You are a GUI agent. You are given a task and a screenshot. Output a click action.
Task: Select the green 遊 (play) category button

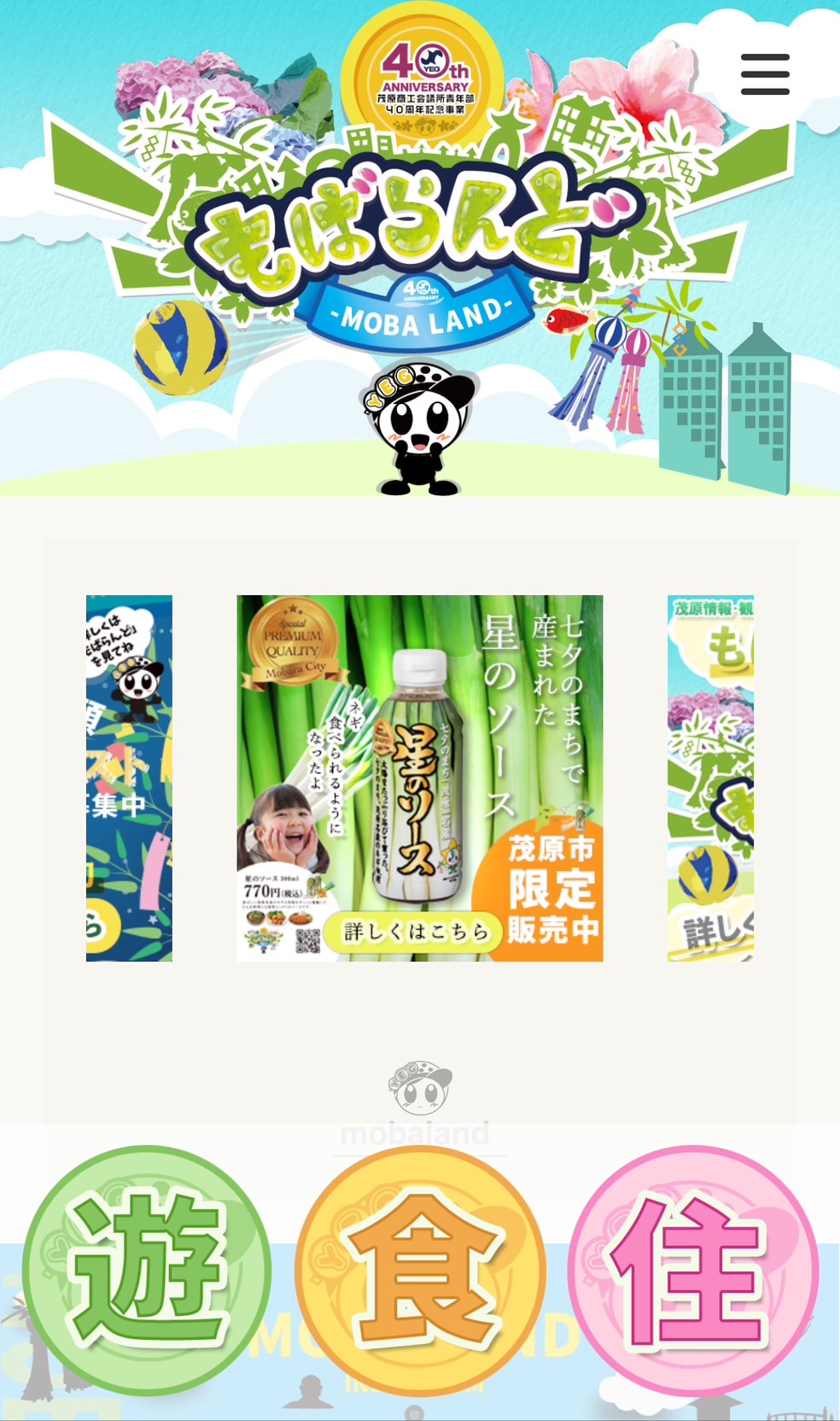coord(147,1270)
